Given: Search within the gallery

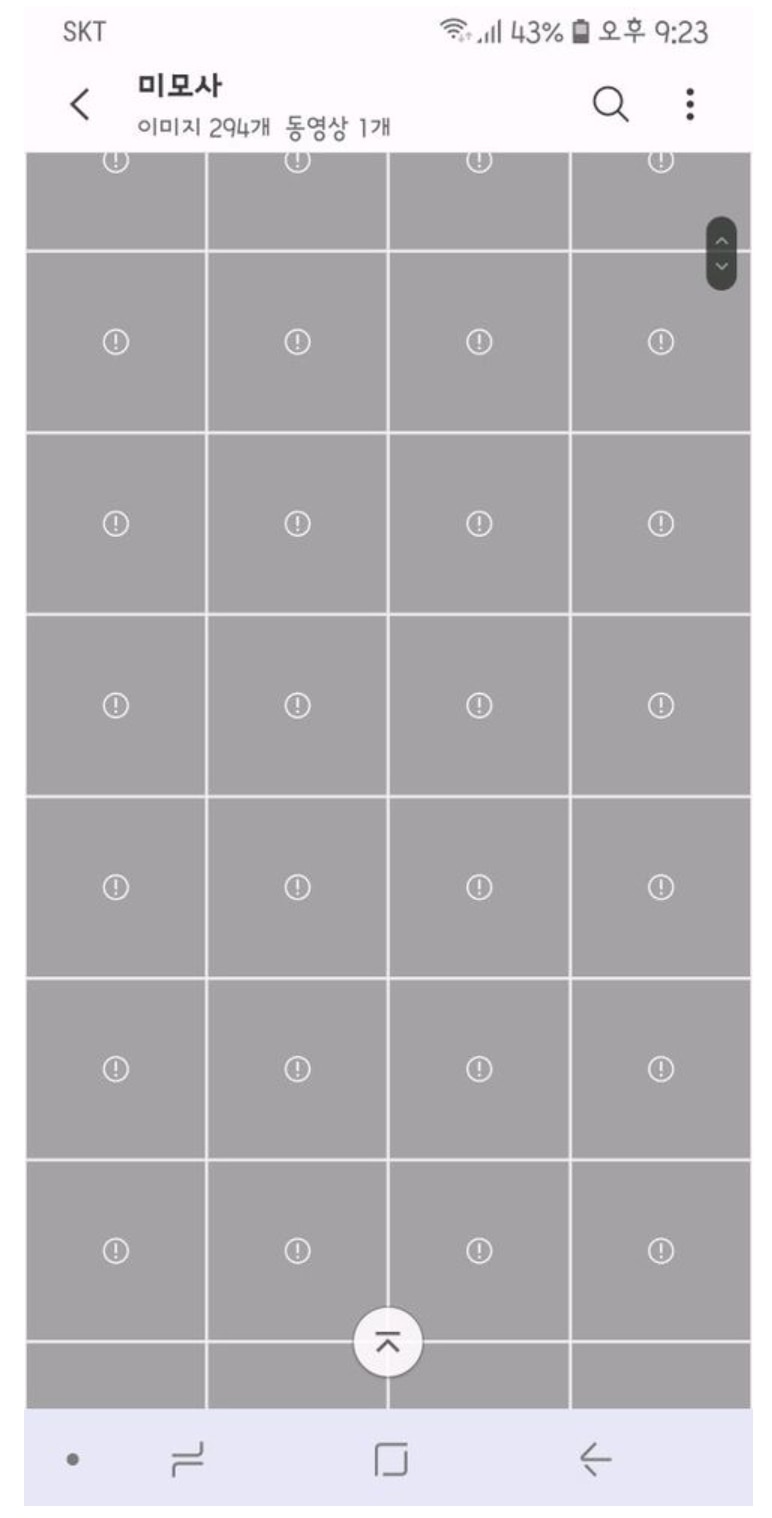Looking at the screenshot, I should (x=610, y=104).
